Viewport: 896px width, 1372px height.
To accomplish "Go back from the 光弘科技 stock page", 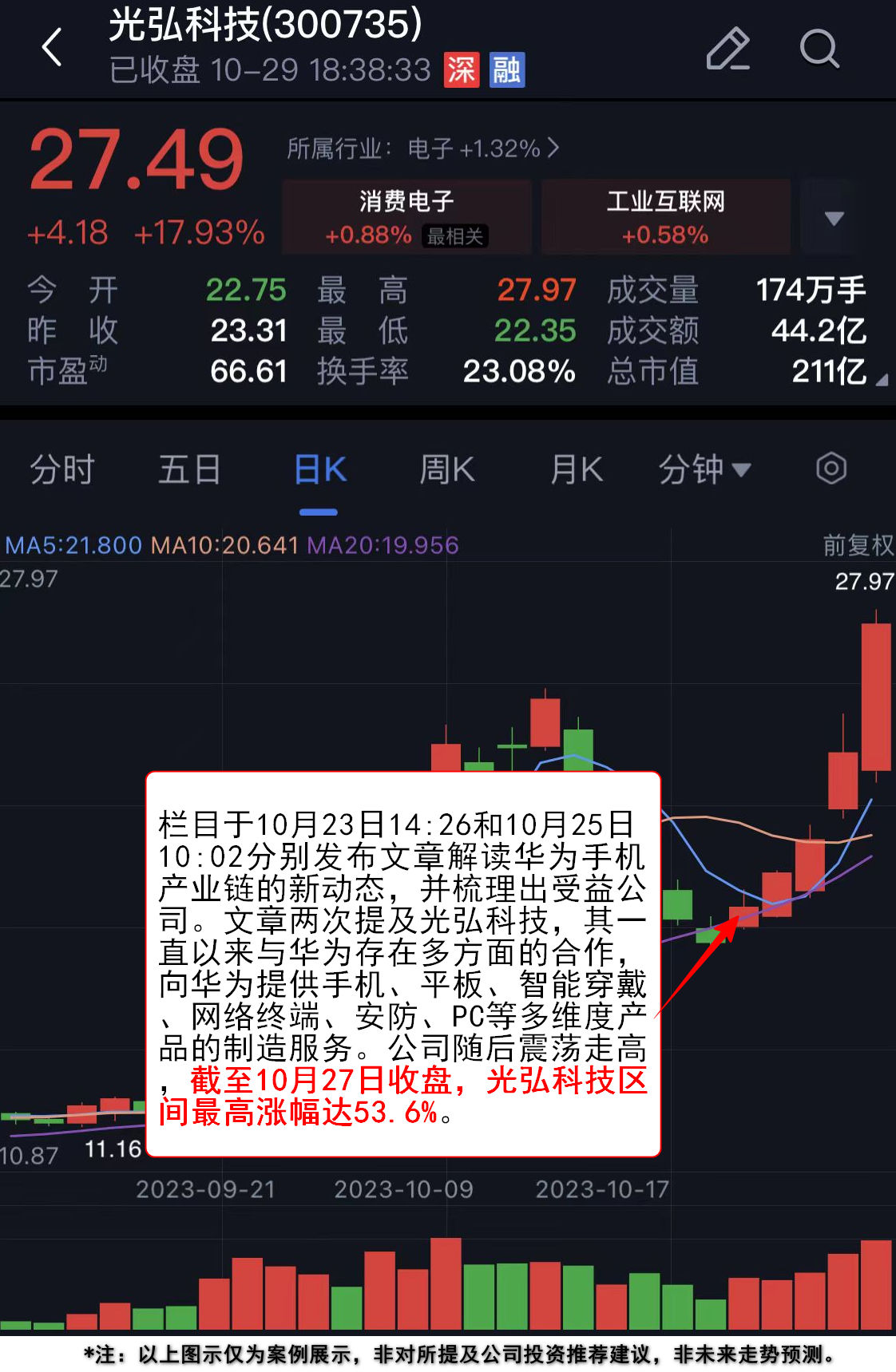I will [x=53, y=48].
